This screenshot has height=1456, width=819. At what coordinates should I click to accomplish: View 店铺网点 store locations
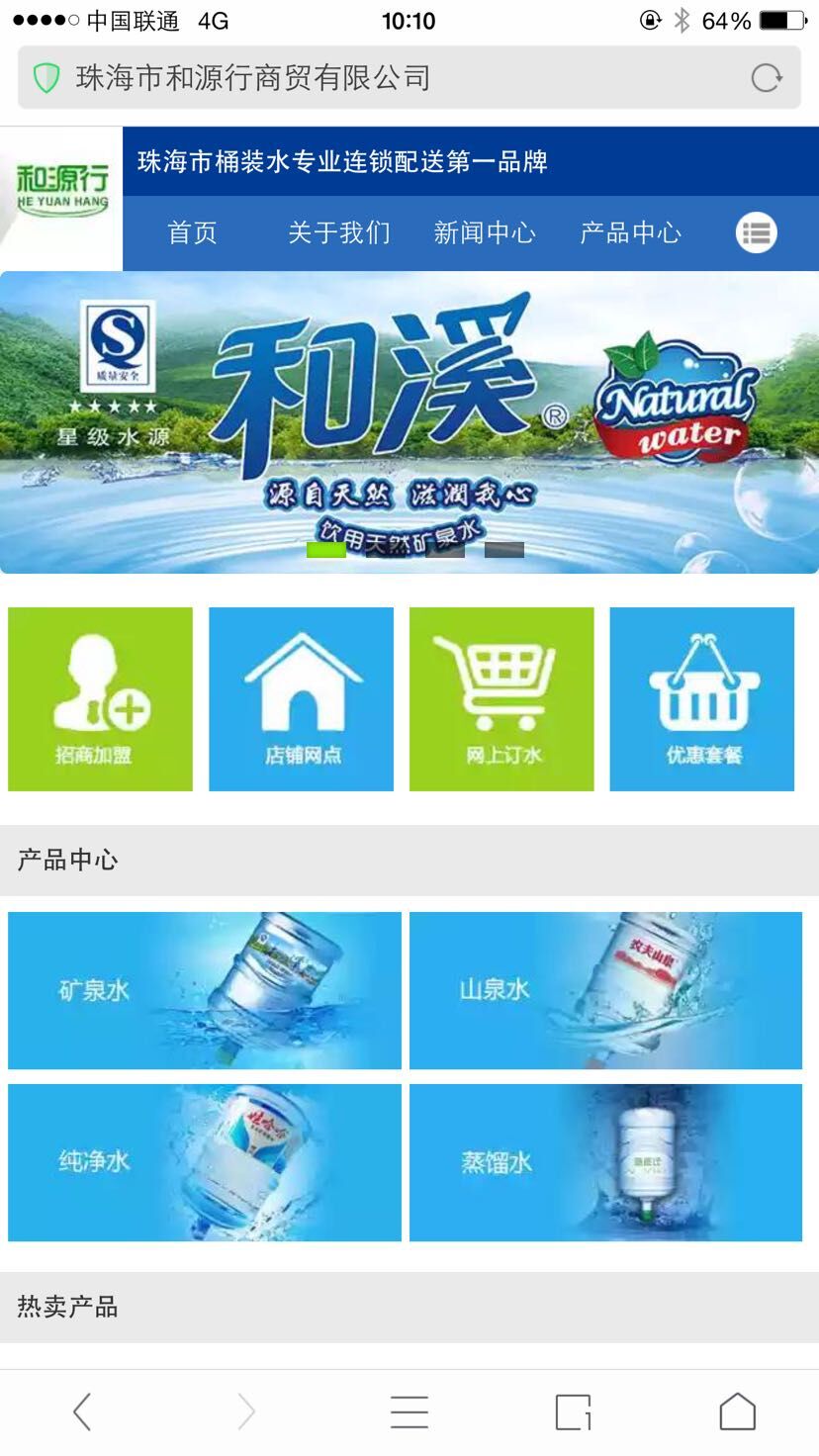pos(301,698)
